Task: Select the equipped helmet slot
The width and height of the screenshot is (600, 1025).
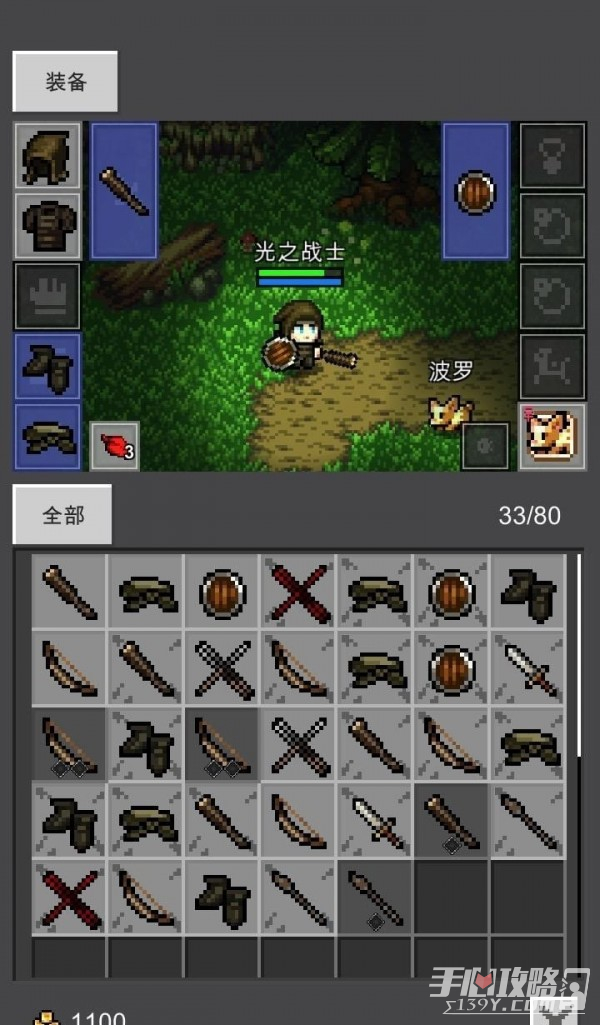Action: tap(47, 156)
